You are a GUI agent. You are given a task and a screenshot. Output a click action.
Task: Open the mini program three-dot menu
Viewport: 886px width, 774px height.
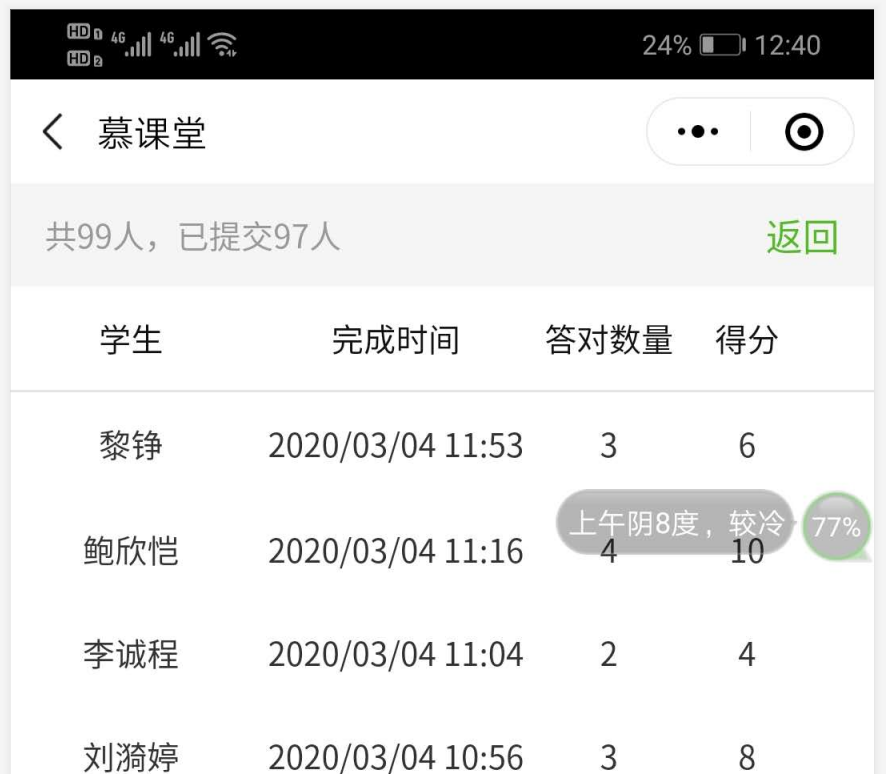pyautogui.click(x=699, y=132)
